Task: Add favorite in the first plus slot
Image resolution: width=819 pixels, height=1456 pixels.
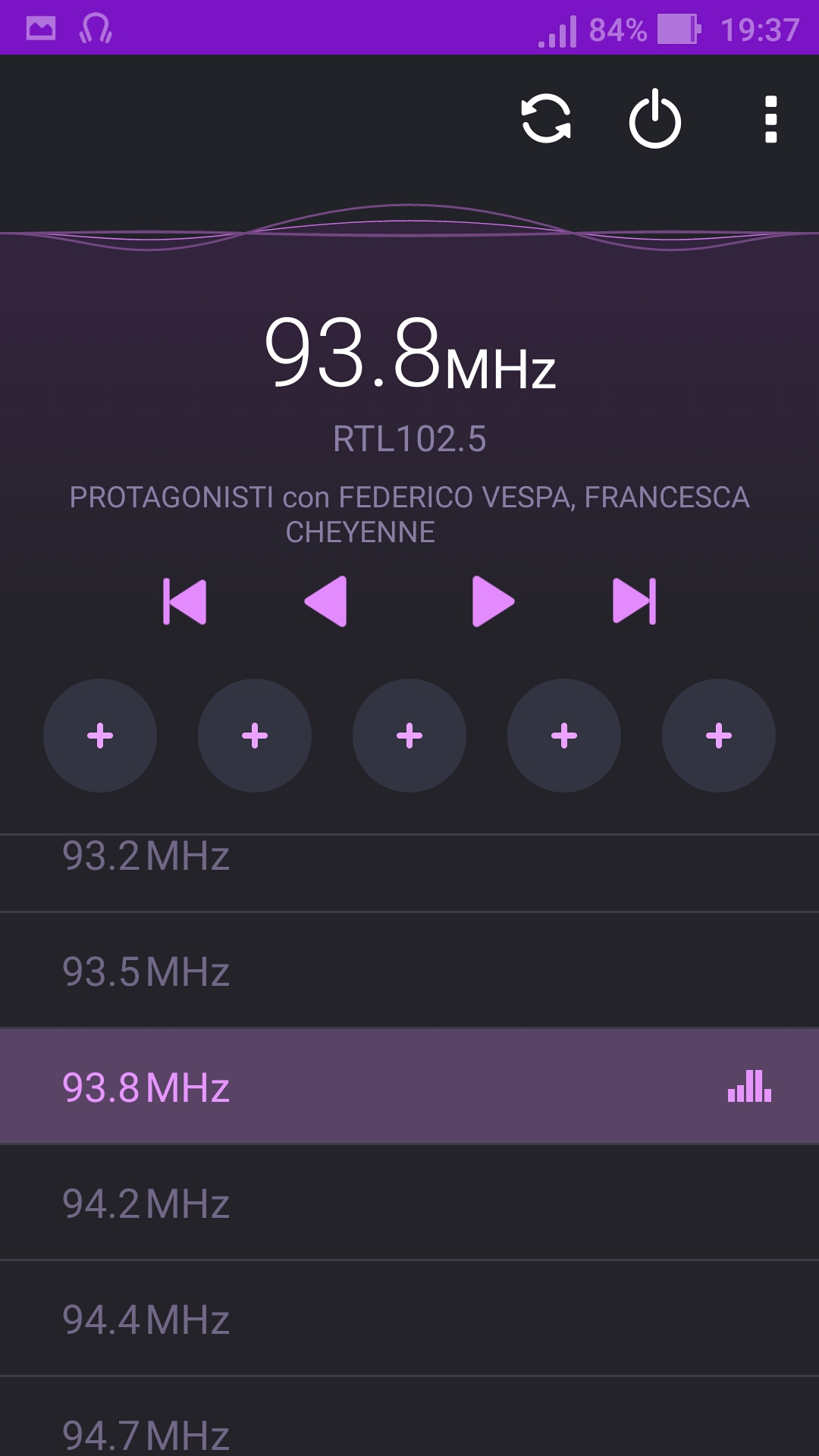Action: pyautogui.click(x=100, y=736)
